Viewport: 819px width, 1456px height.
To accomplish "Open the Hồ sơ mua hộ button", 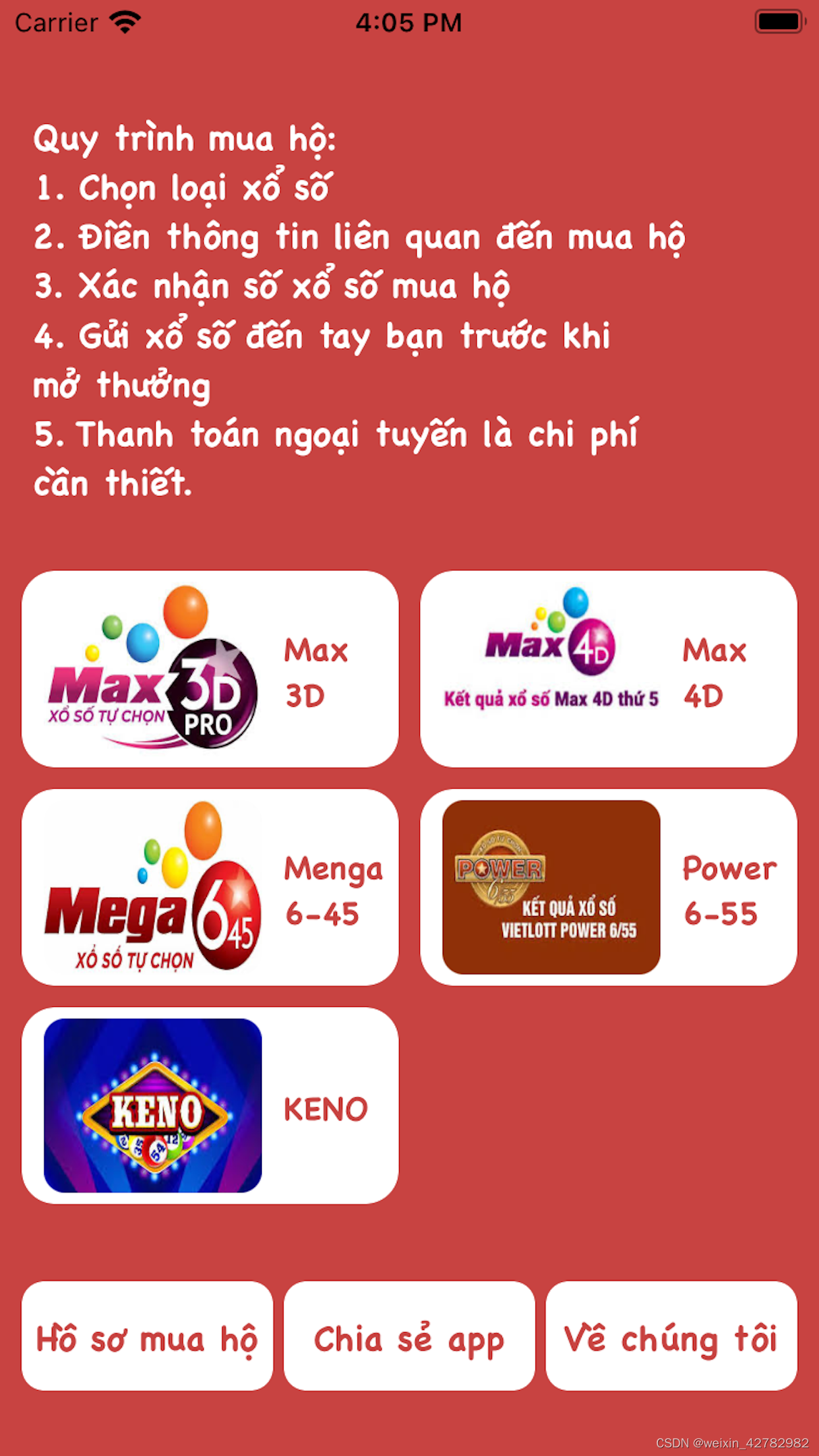I will [147, 1336].
